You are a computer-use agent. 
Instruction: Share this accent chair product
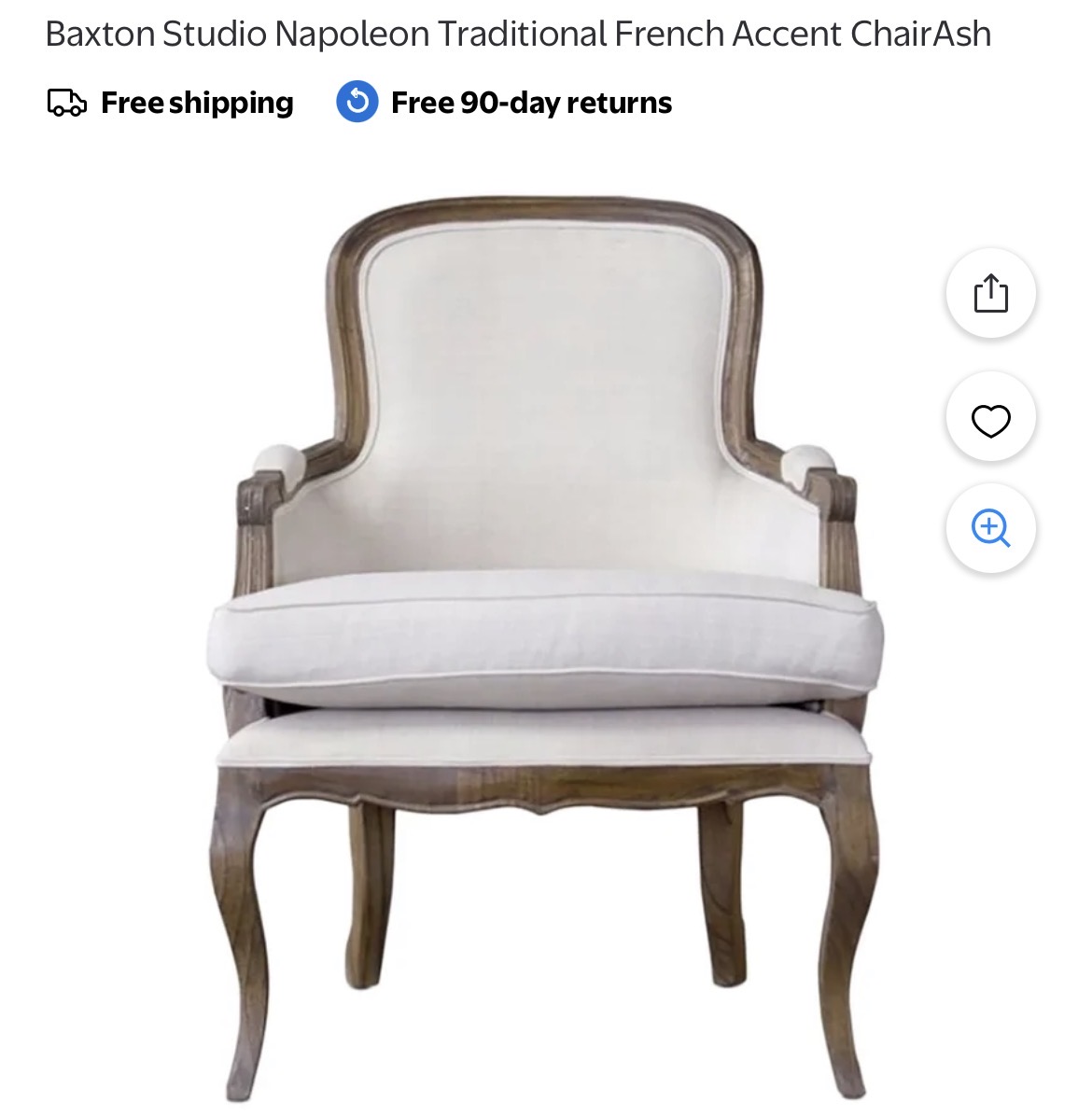pos(990,294)
